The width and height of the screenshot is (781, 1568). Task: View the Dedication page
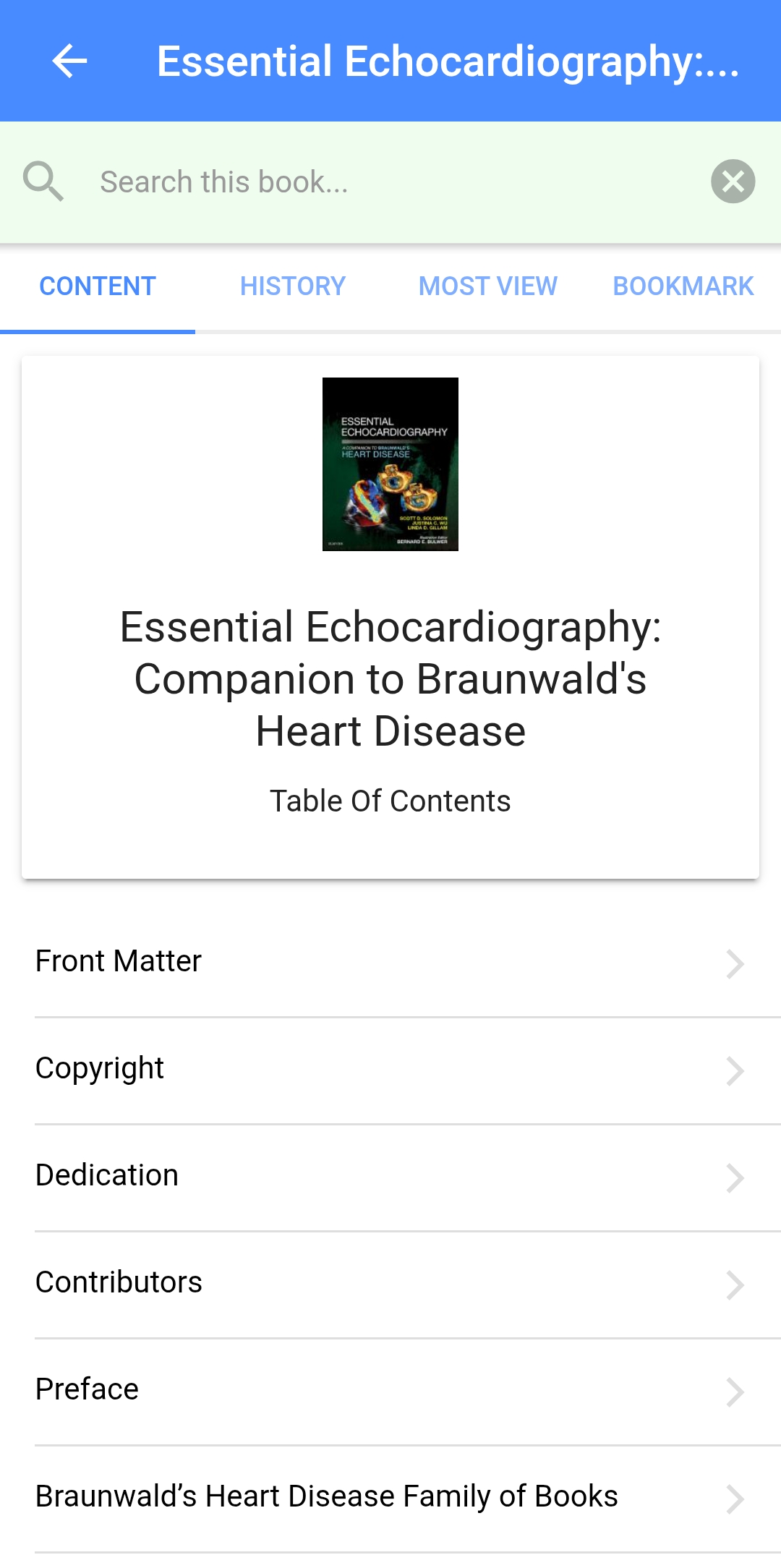point(390,1176)
